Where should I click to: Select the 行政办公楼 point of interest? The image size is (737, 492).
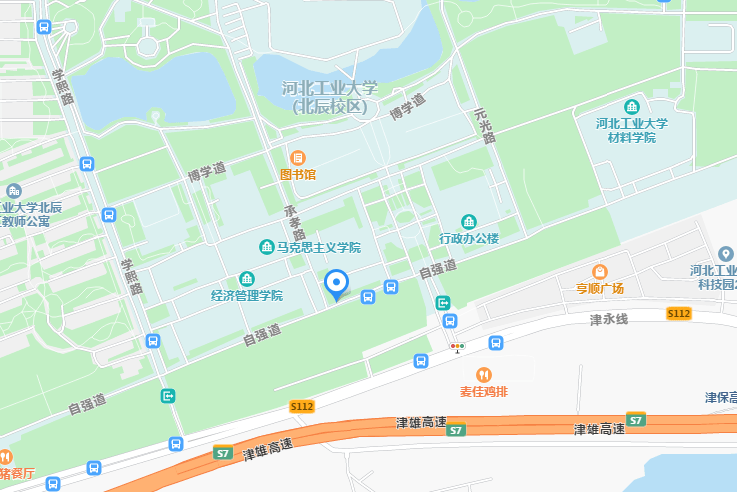pos(469,221)
